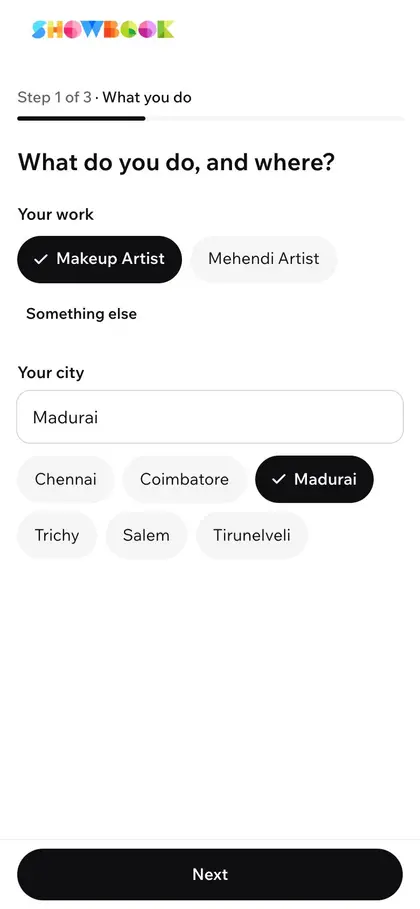Pick Coimbatore as your city
This screenshot has width=420, height=909.
pyautogui.click(x=184, y=479)
